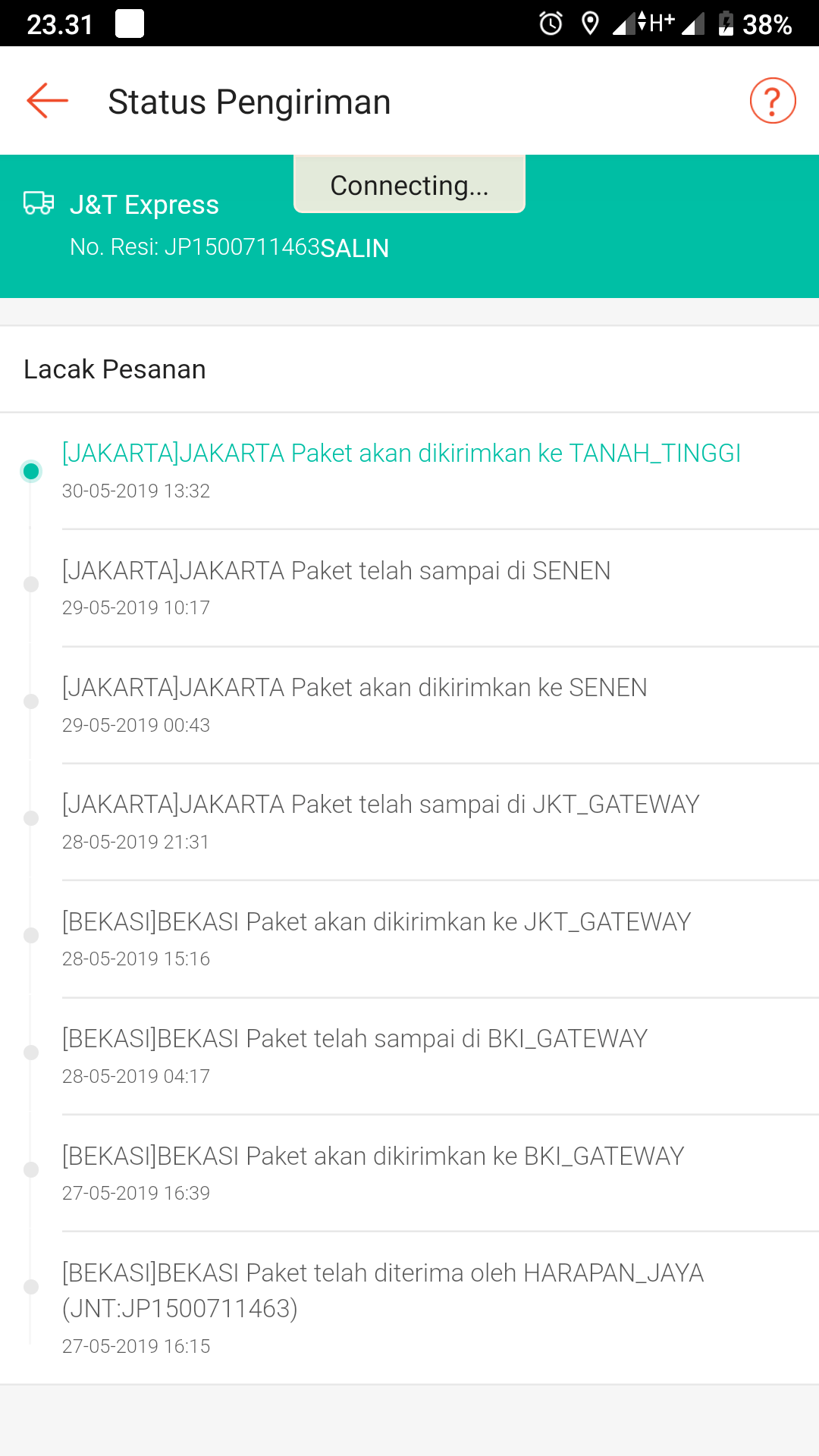Image resolution: width=819 pixels, height=1456 pixels.
Task: Tap SALIN to copy the tracking number
Action: 355,248
